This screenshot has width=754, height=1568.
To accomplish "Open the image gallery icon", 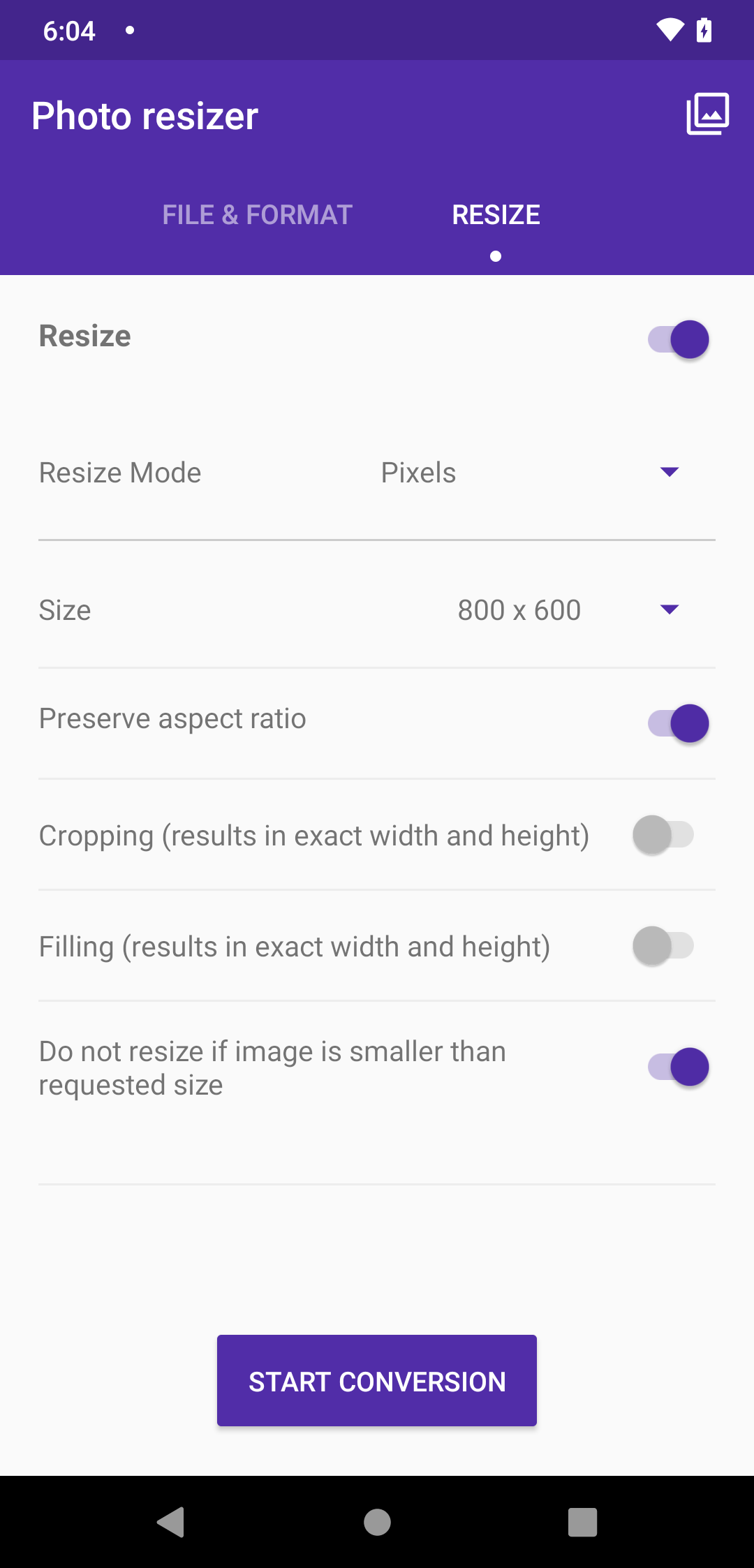I will (x=707, y=114).
